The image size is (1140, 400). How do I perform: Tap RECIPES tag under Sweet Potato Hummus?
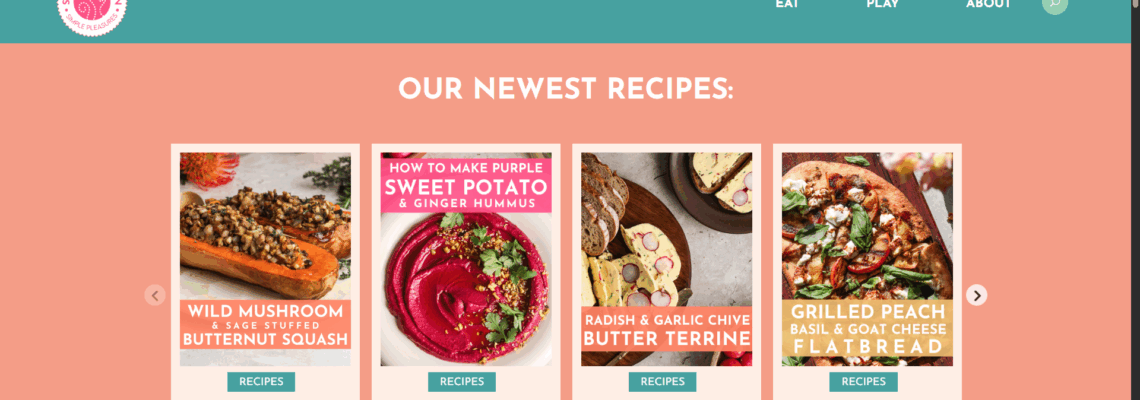tap(462, 382)
